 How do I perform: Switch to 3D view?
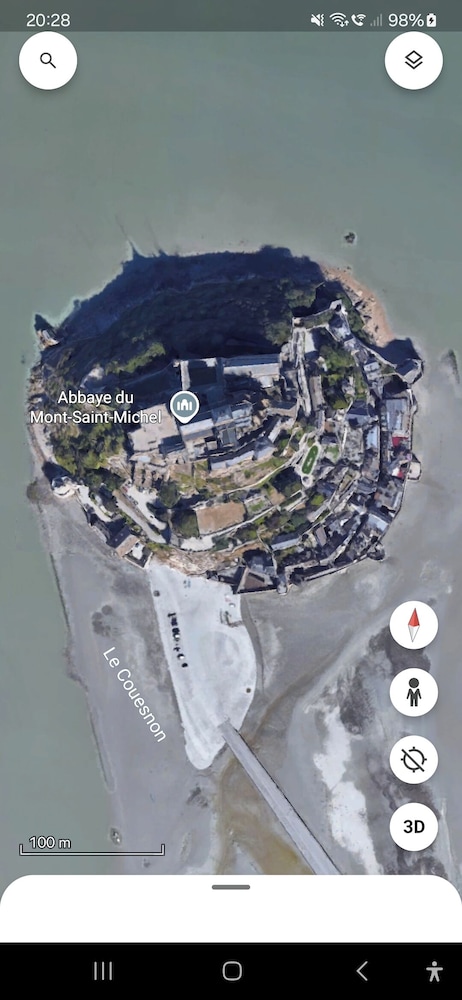(x=414, y=827)
